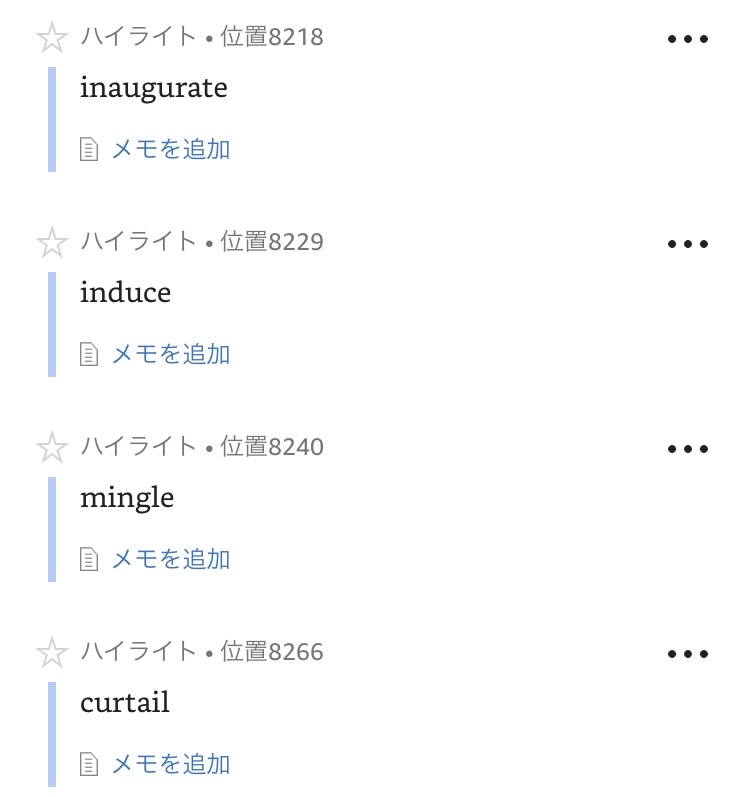Add a memo to mingle

point(170,559)
